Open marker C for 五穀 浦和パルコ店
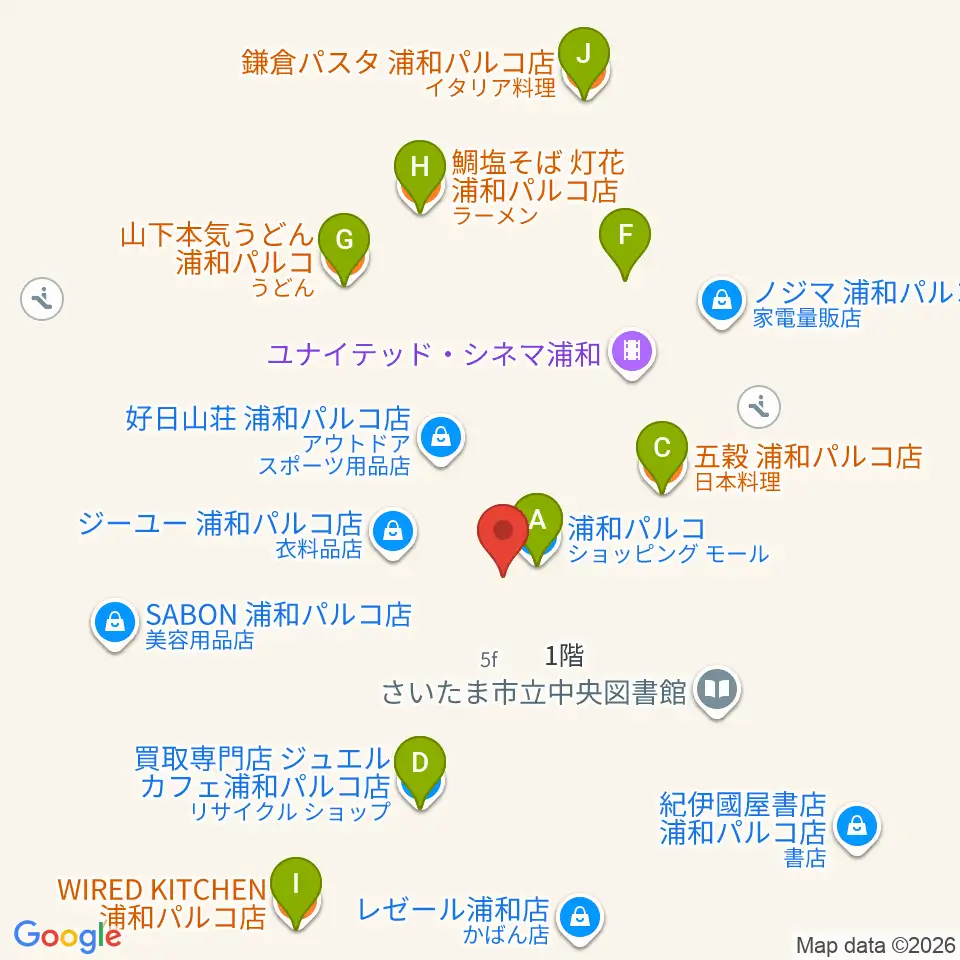Viewport: 960px width, 960px height. pyautogui.click(x=662, y=452)
